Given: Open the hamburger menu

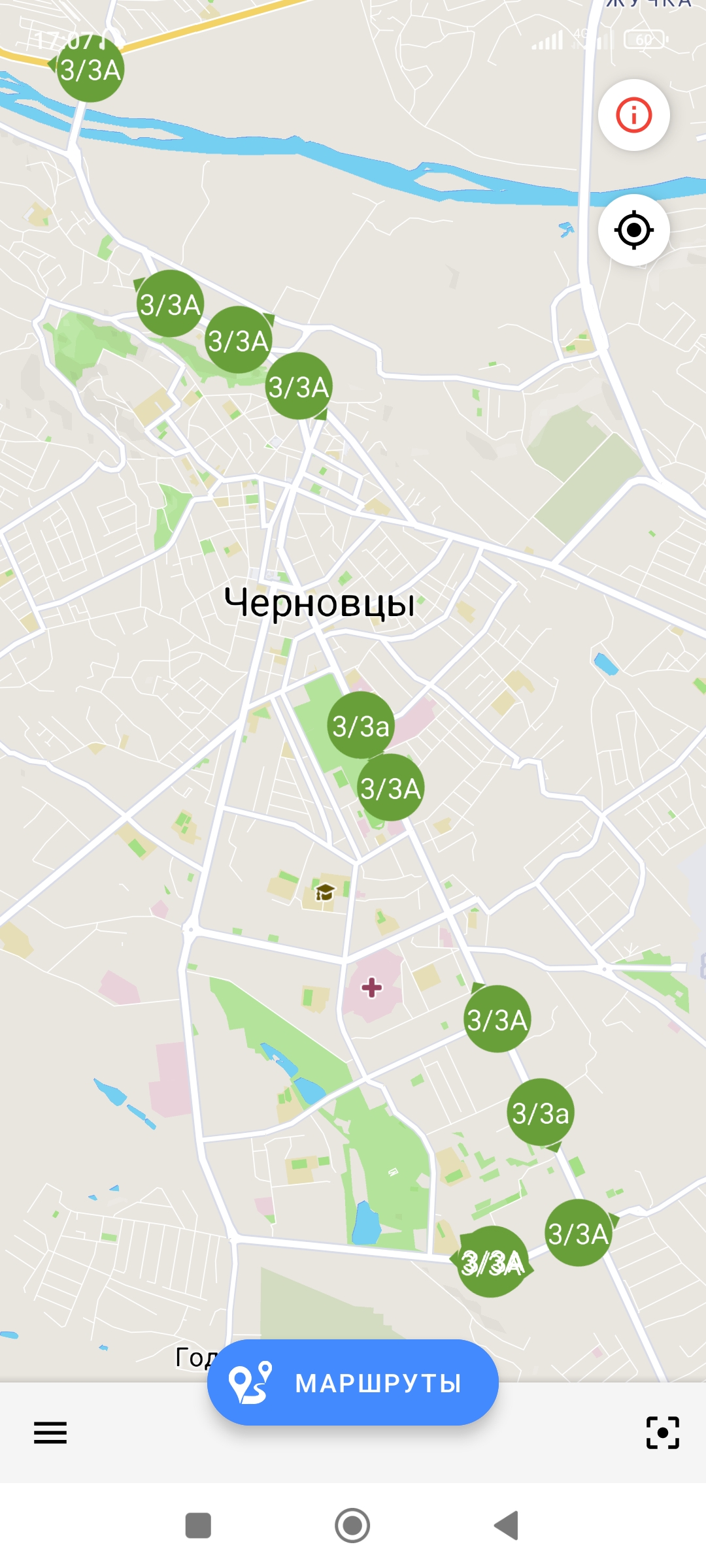Looking at the screenshot, I should [x=50, y=1433].
